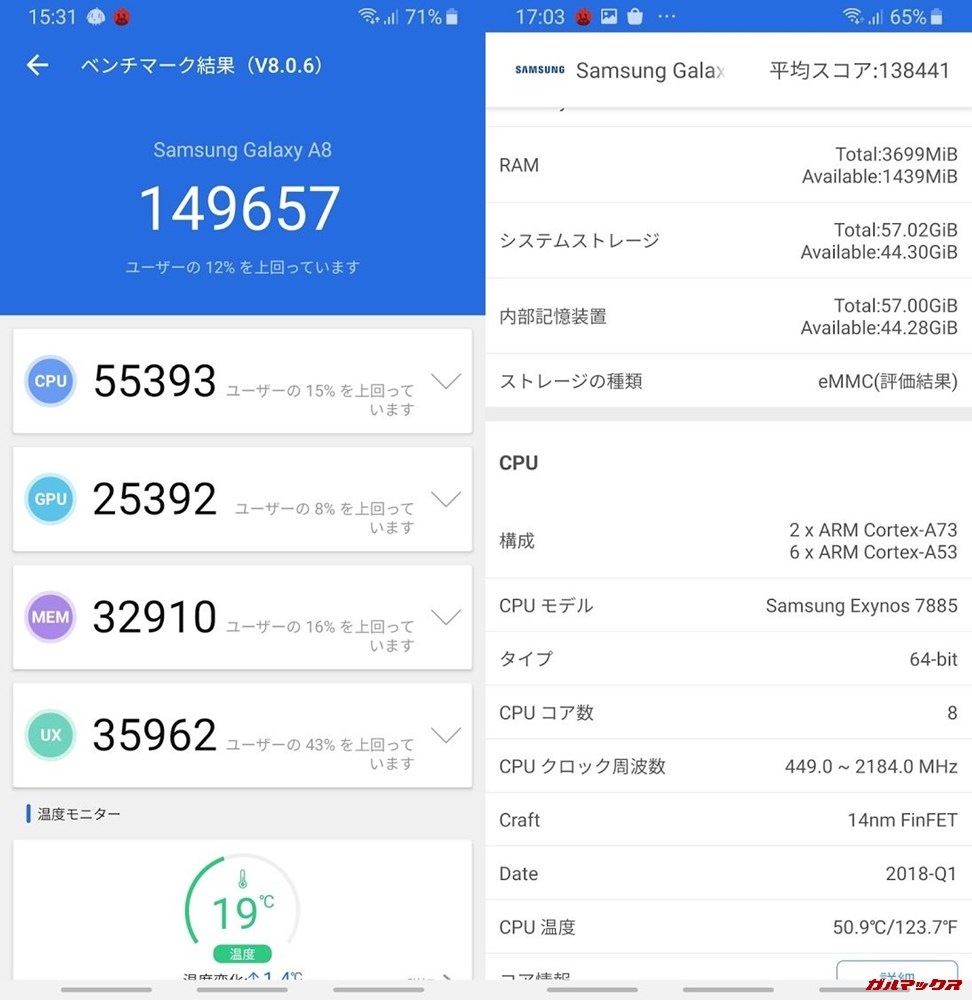Select the green UX score icon
The image size is (972, 1000).
tap(50, 735)
